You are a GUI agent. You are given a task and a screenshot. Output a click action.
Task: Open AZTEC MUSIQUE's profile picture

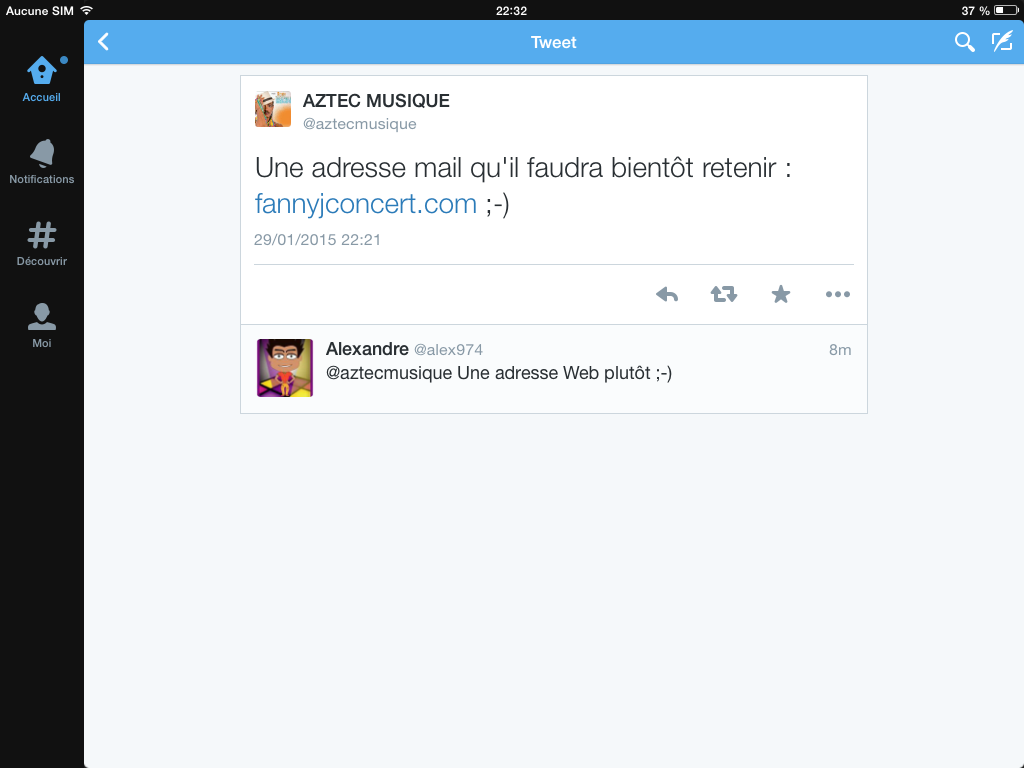tap(273, 109)
